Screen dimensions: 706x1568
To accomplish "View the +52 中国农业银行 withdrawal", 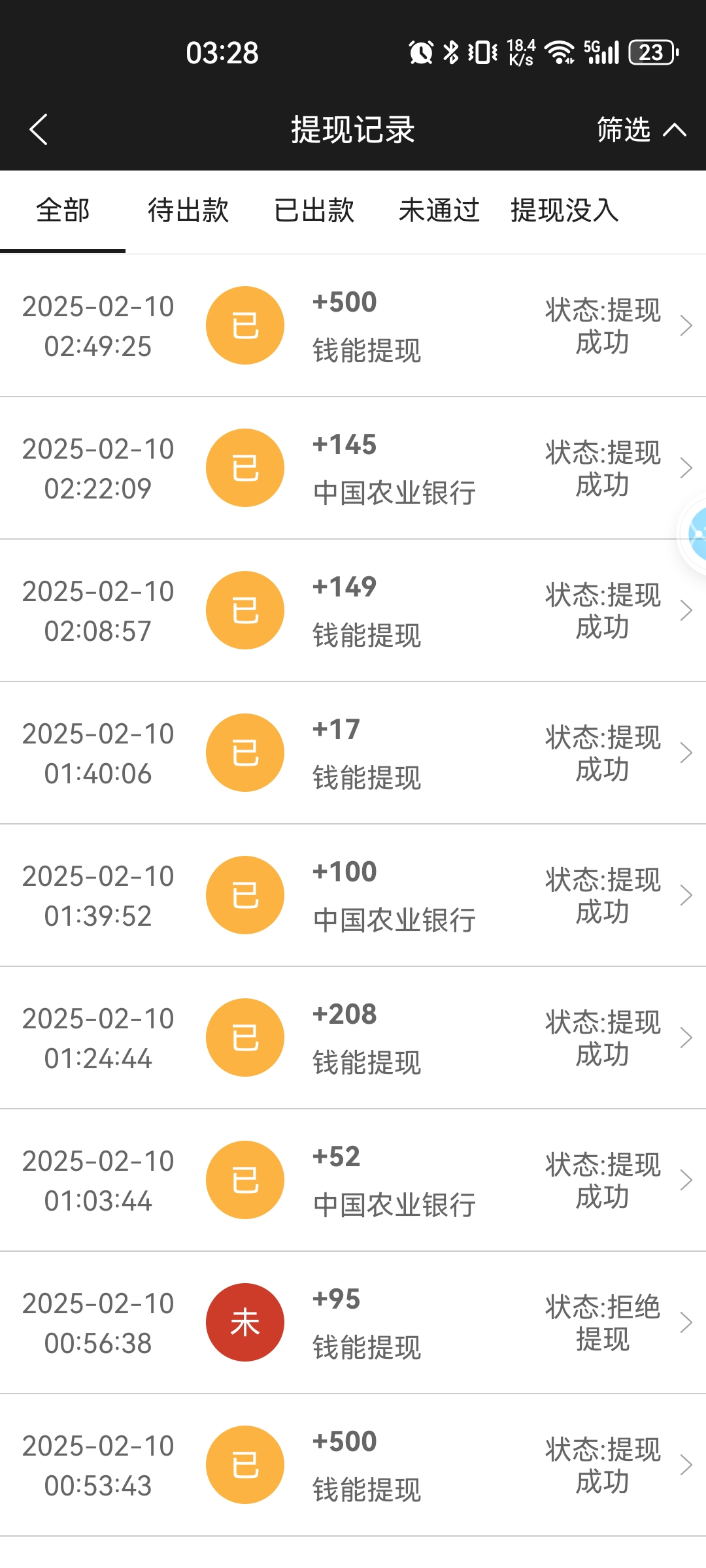I will (x=353, y=1180).
